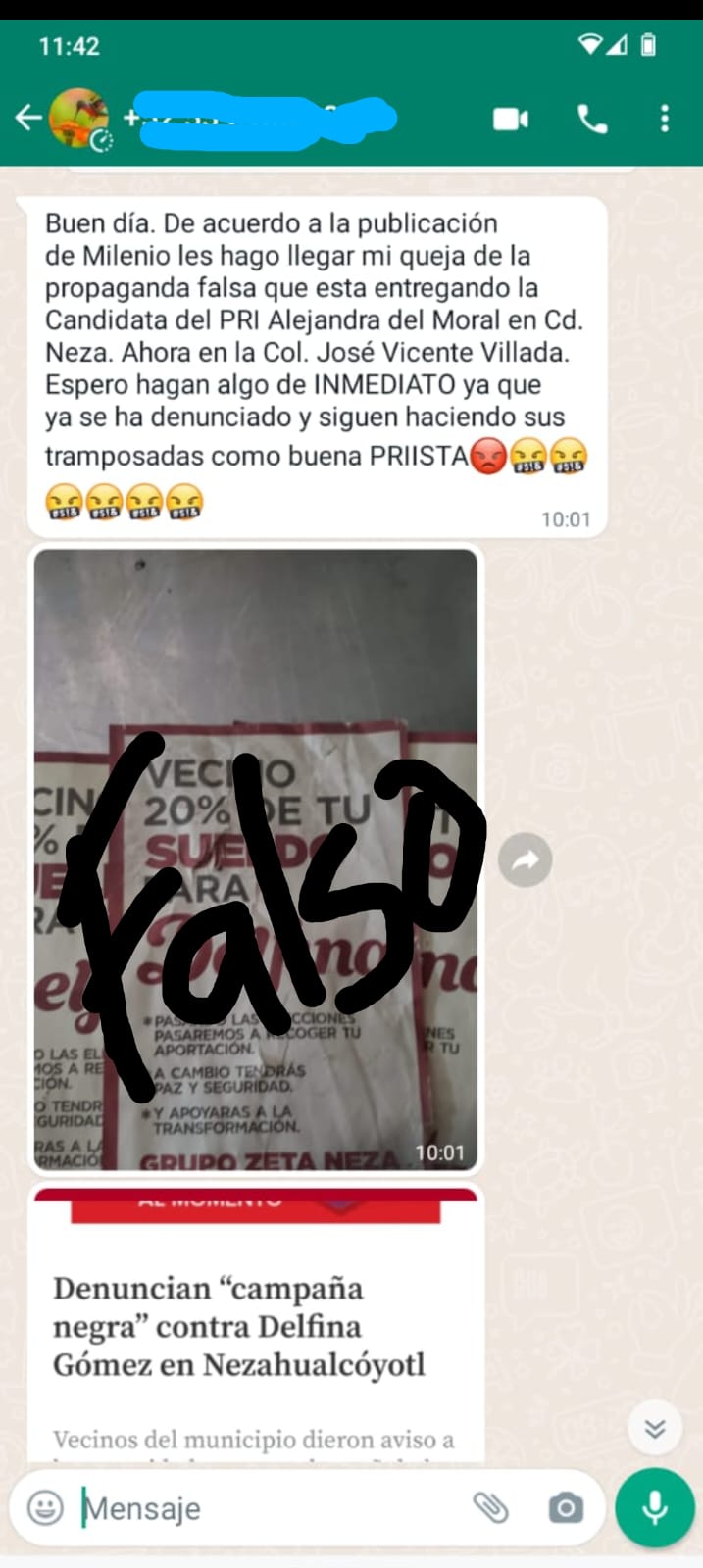Open the camera from the message bar
703x1568 pixels.
click(565, 1507)
